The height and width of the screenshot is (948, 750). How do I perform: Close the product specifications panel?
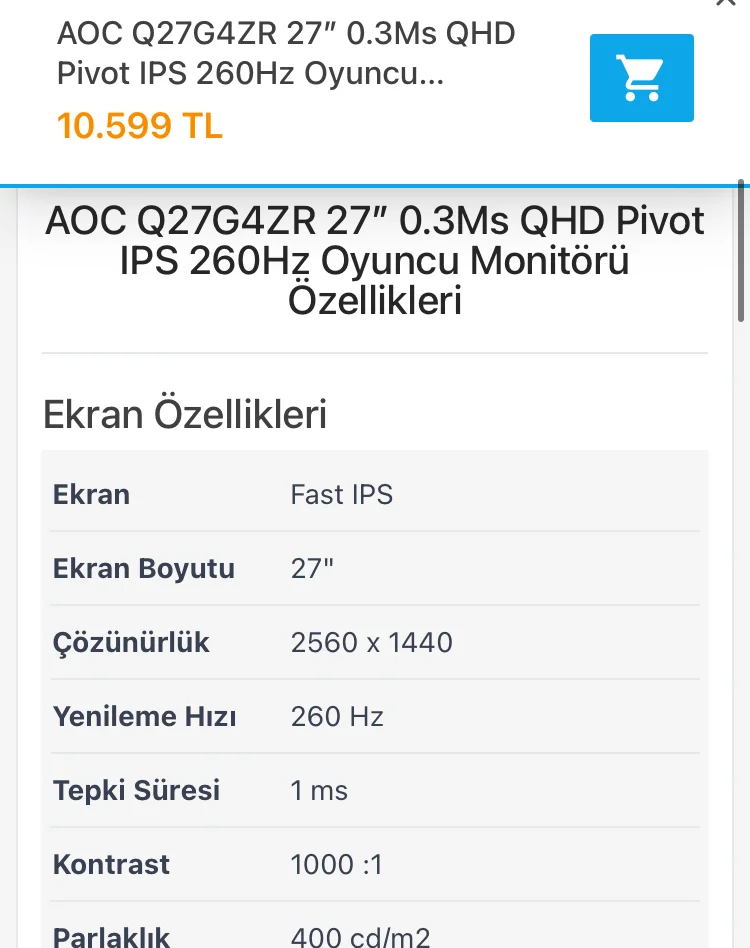click(725, 3)
